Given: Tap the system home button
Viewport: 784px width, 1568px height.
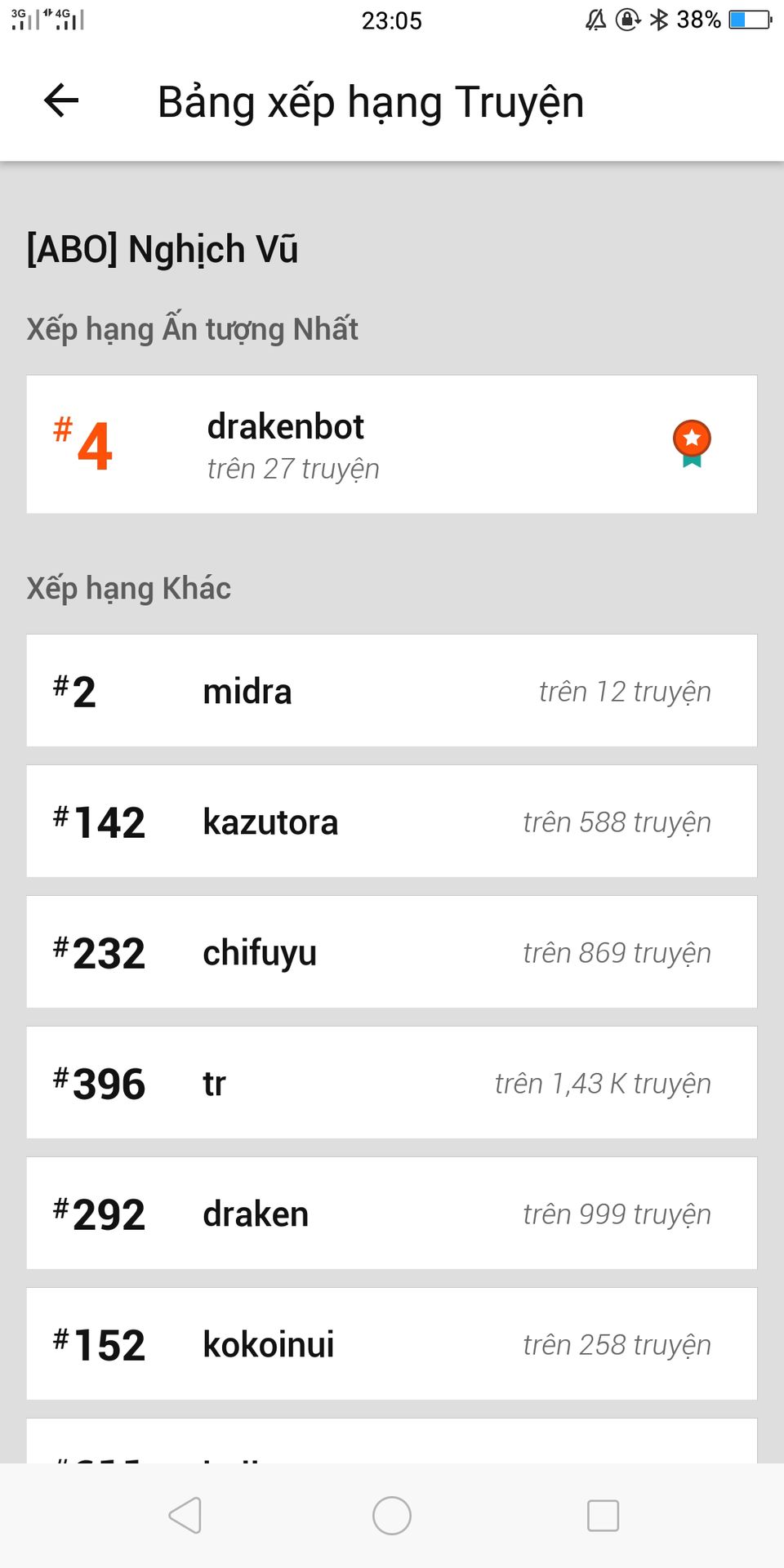Looking at the screenshot, I should (x=392, y=1516).
